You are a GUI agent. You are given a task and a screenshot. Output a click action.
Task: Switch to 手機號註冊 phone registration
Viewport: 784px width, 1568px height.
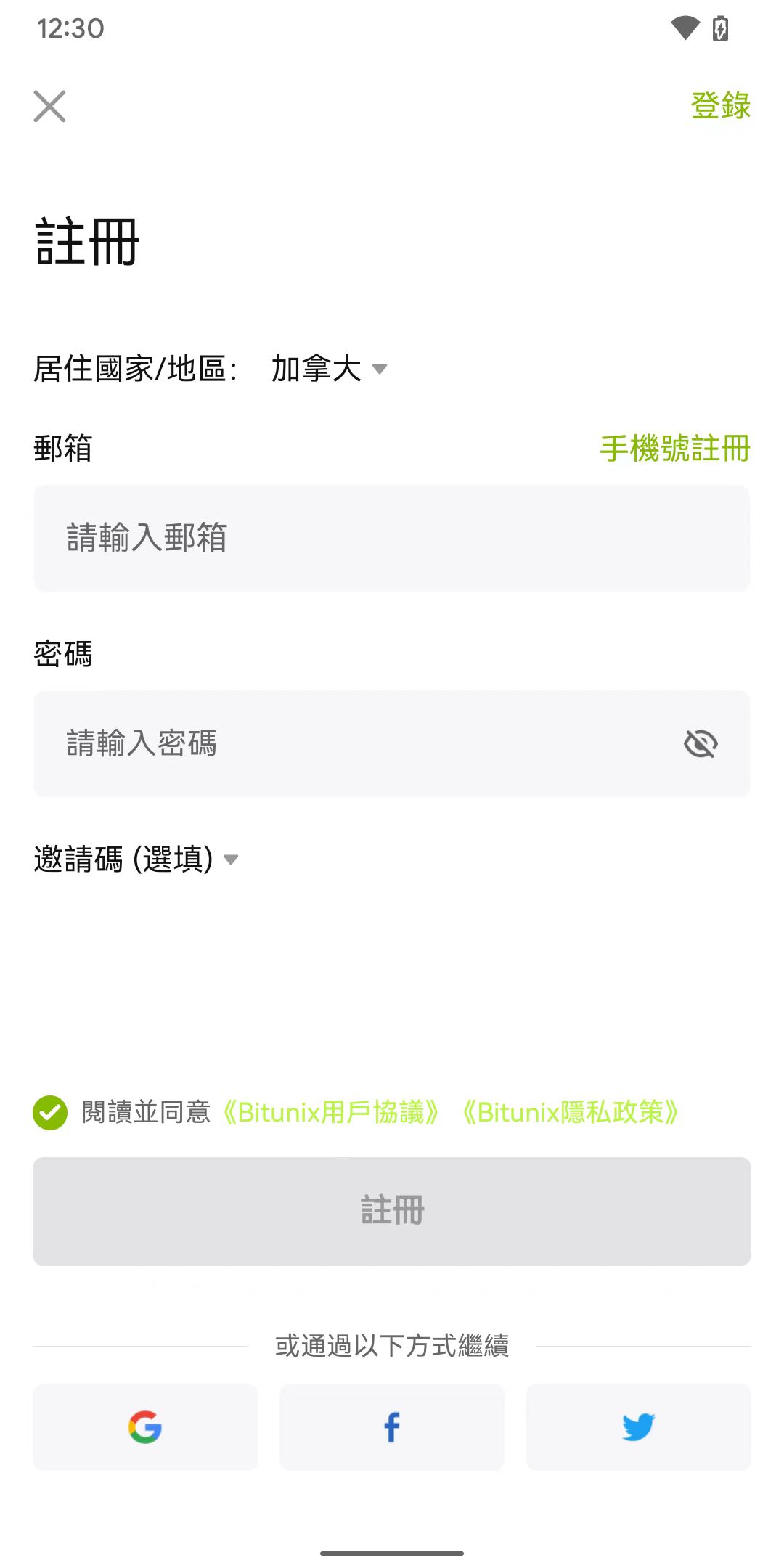[674, 449]
